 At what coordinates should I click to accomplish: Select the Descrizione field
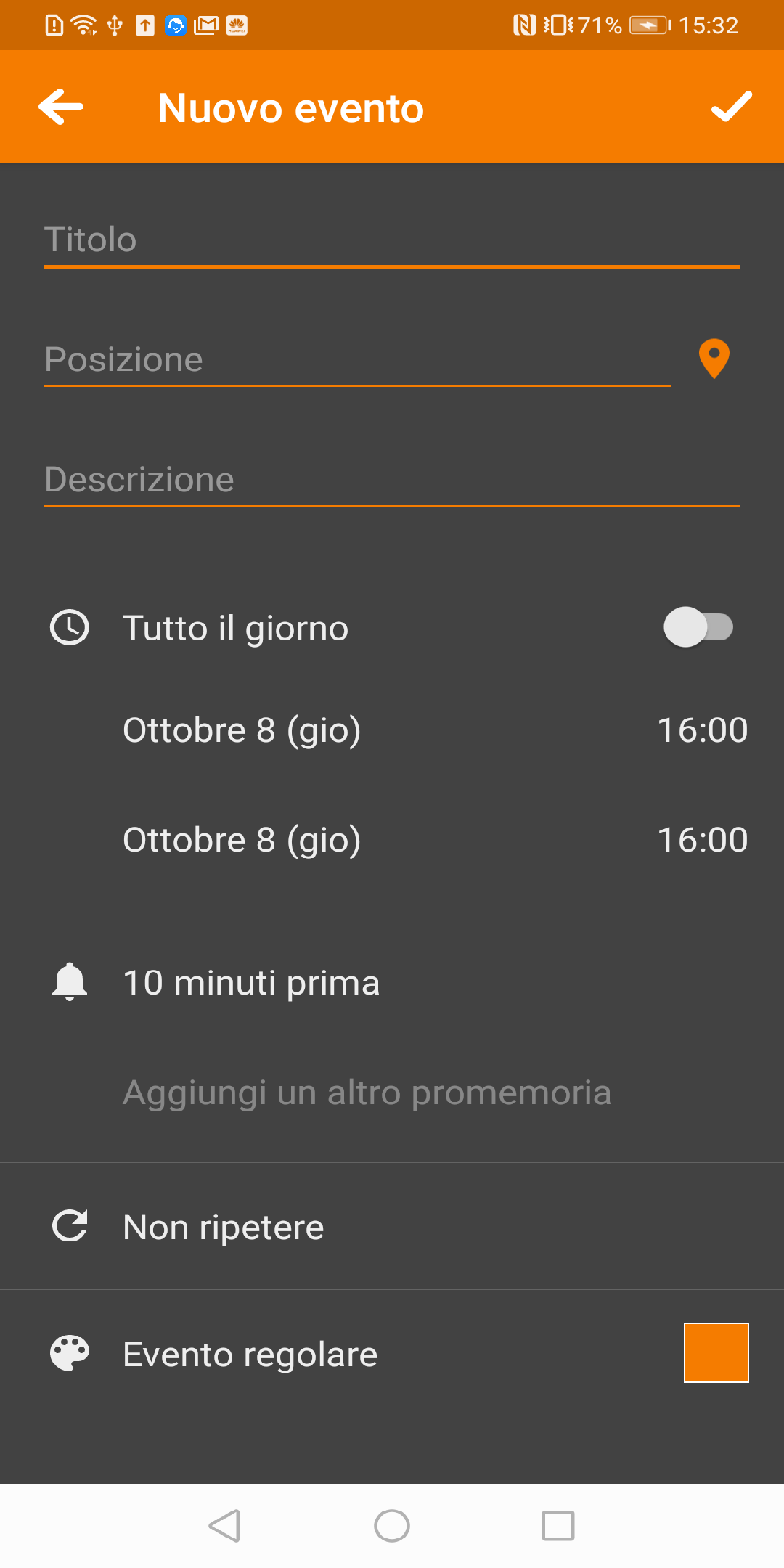pos(392,479)
